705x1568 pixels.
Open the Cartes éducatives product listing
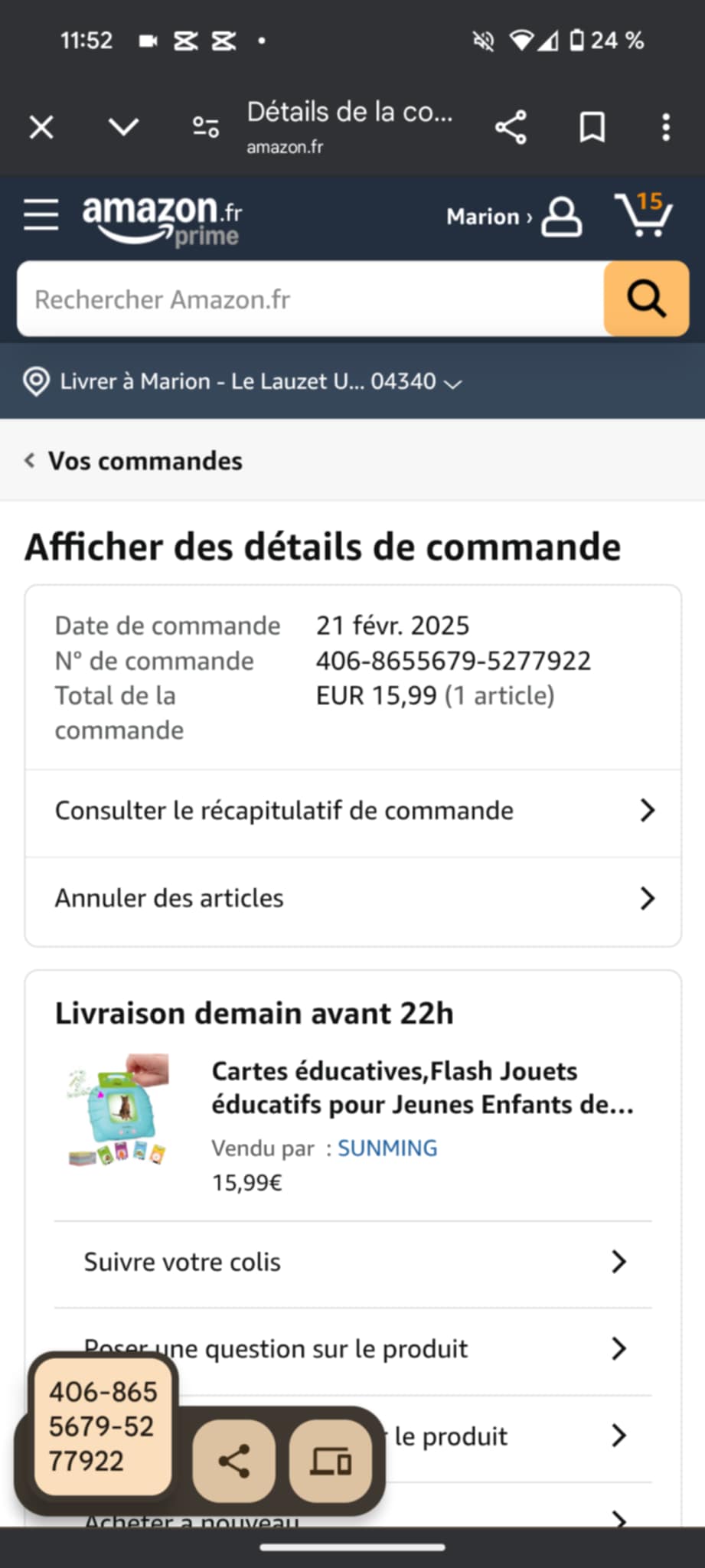click(x=422, y=1087)
